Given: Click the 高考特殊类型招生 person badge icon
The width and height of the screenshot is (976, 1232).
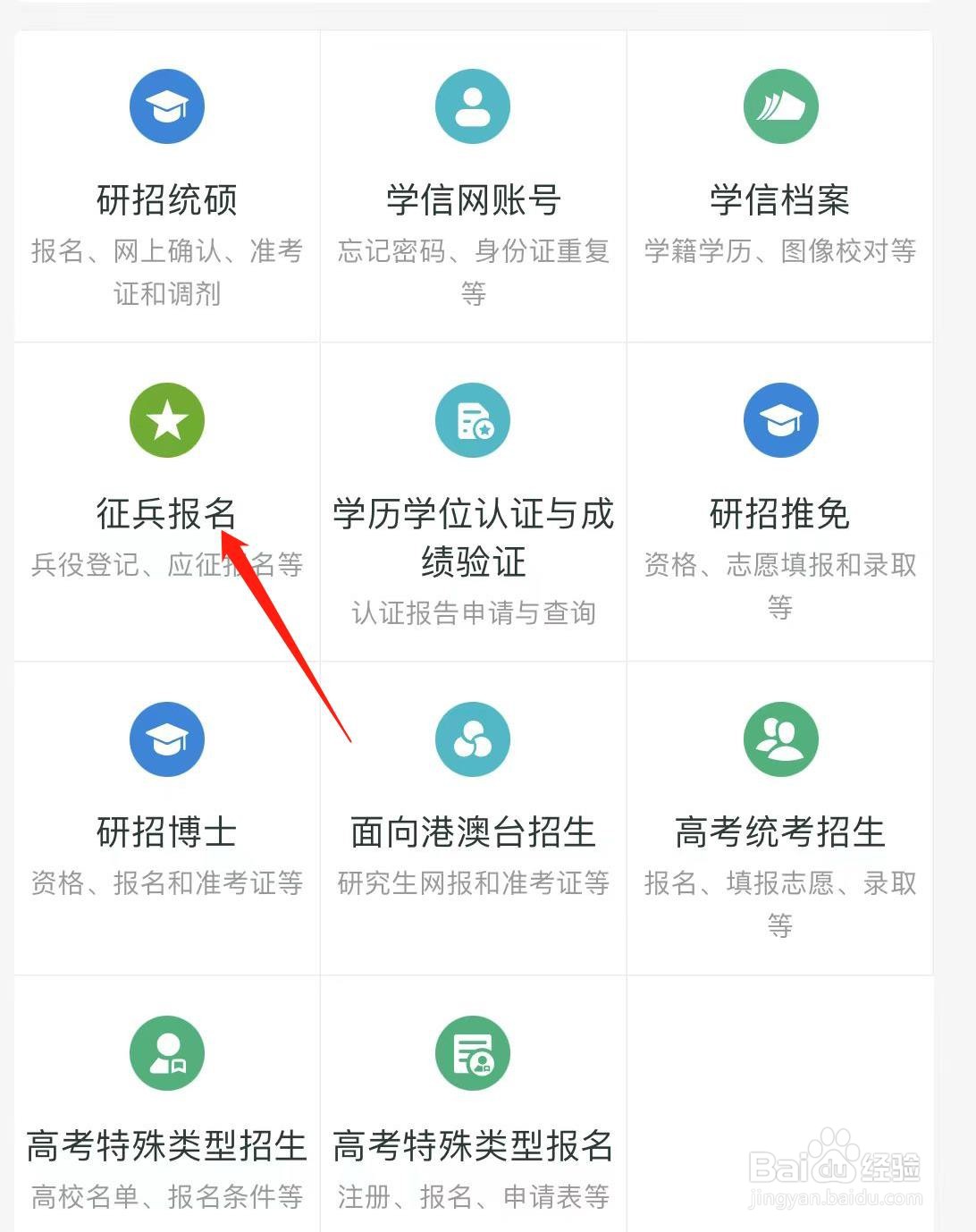Looking at the screenshot, I should pos(166,1052).
